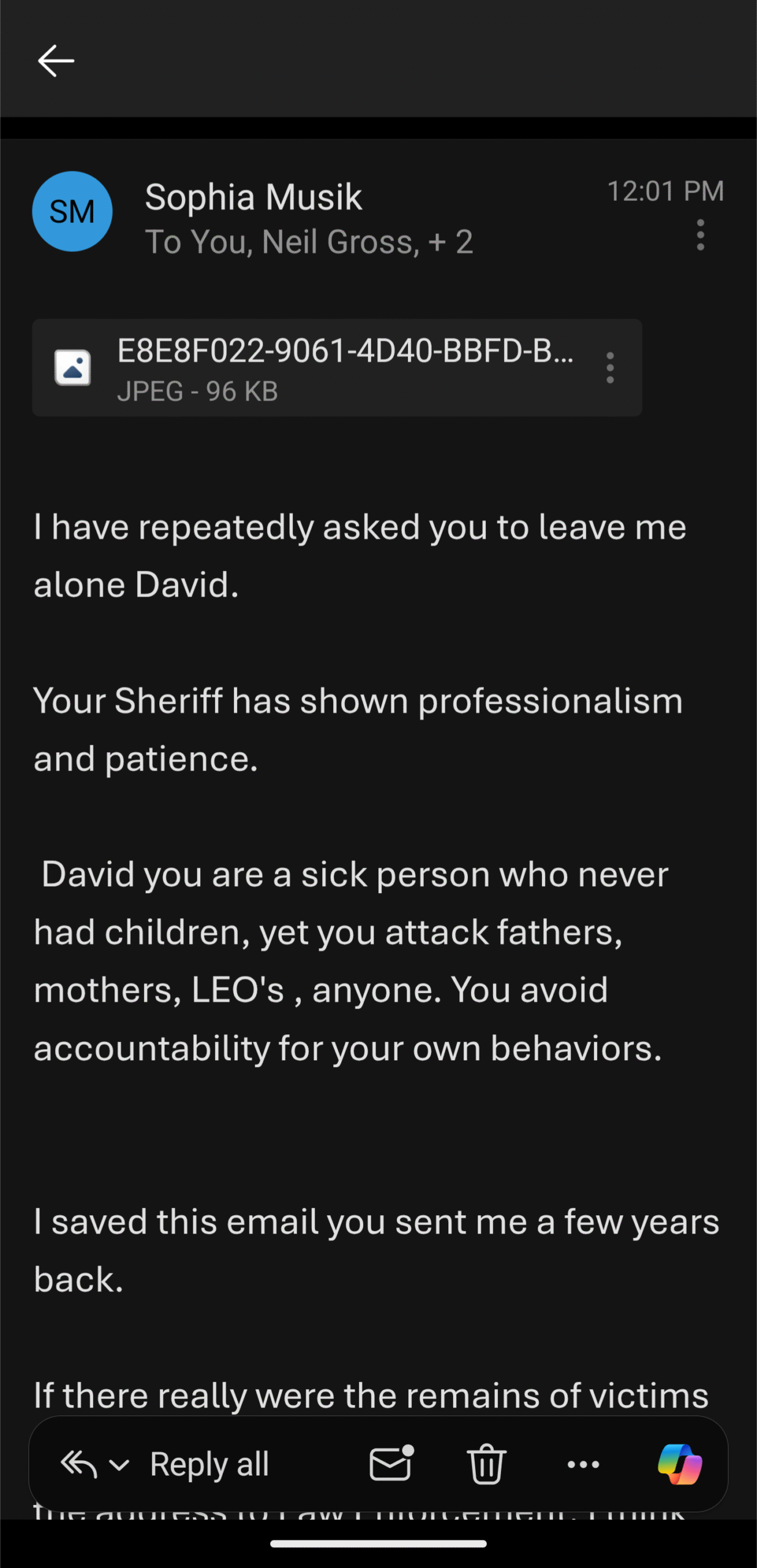The width and height of the screenshot is (757, 1568).
Task: Mark this email as unread
Action: (391, 1464)
